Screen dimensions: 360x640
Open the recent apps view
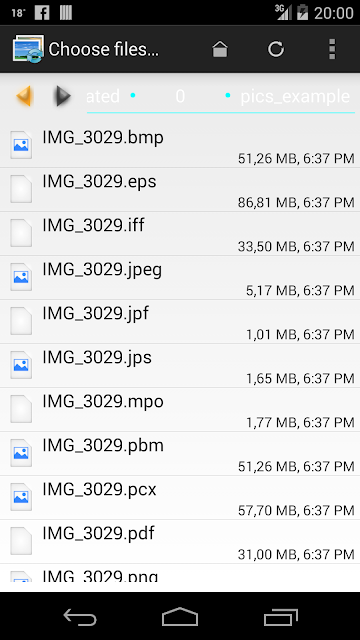280,617
